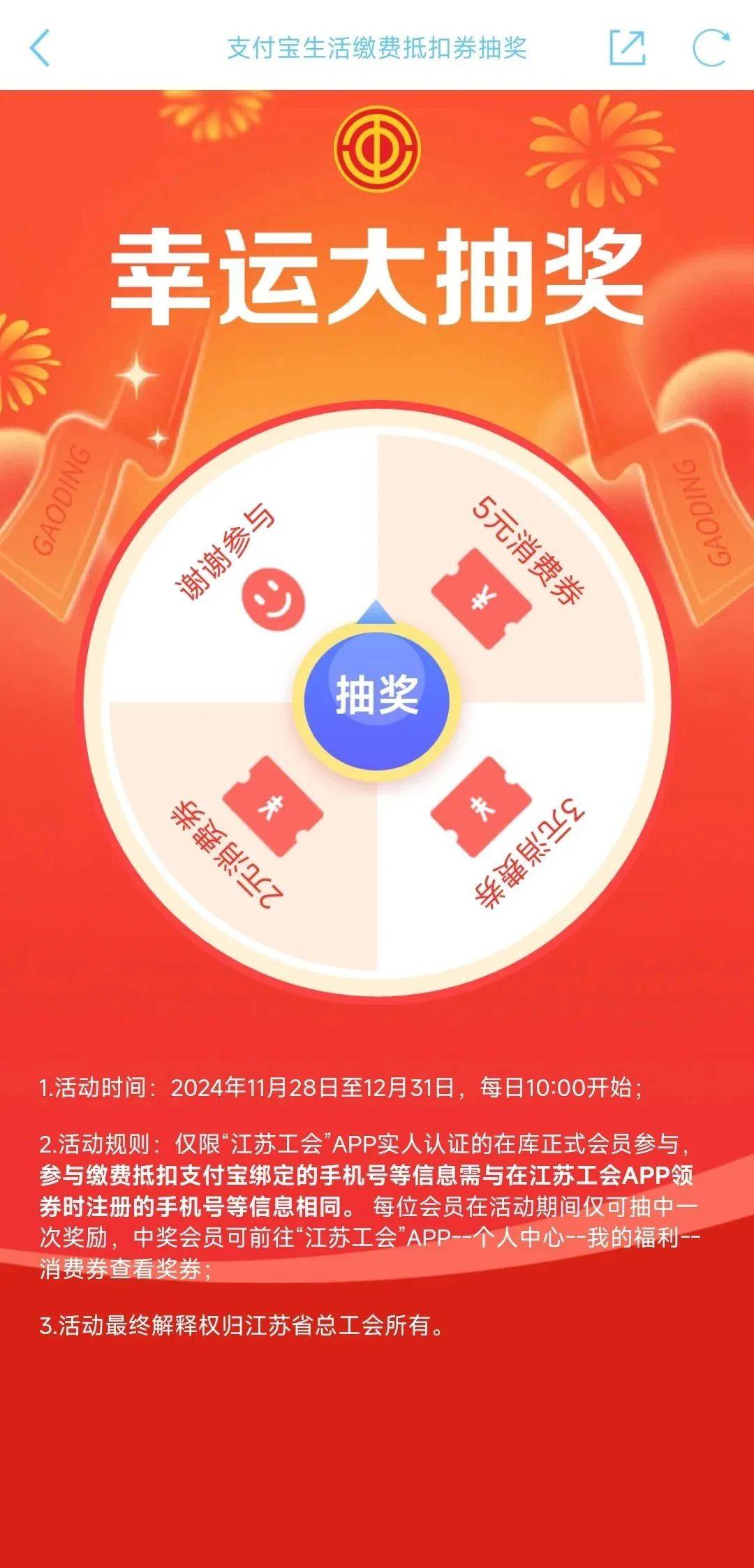Tap the 抽奖 button to spin the wheel
The width and height of the screenshot is (754, 1568).
377,696
